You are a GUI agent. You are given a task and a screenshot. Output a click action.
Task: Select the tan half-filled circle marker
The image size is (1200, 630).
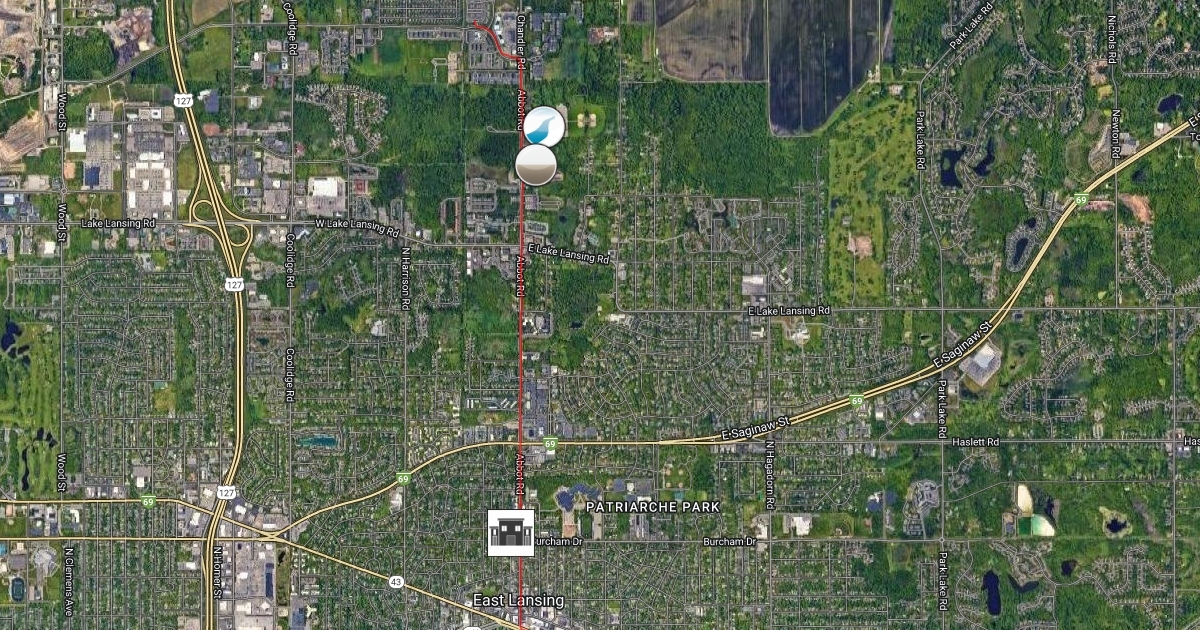[536, 165]
